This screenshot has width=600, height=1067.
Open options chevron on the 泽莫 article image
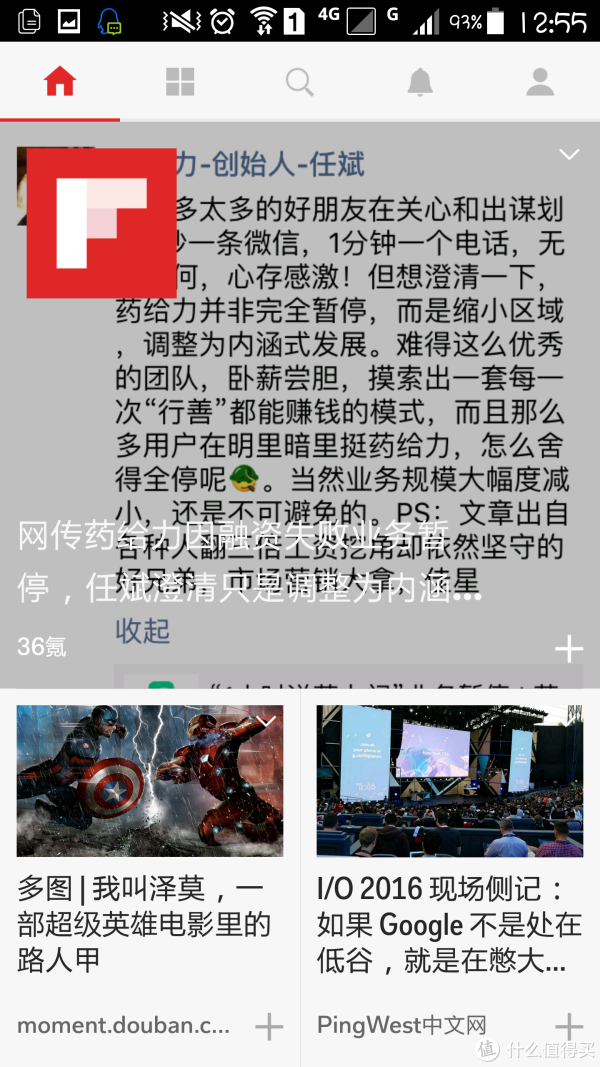[266, 720]
